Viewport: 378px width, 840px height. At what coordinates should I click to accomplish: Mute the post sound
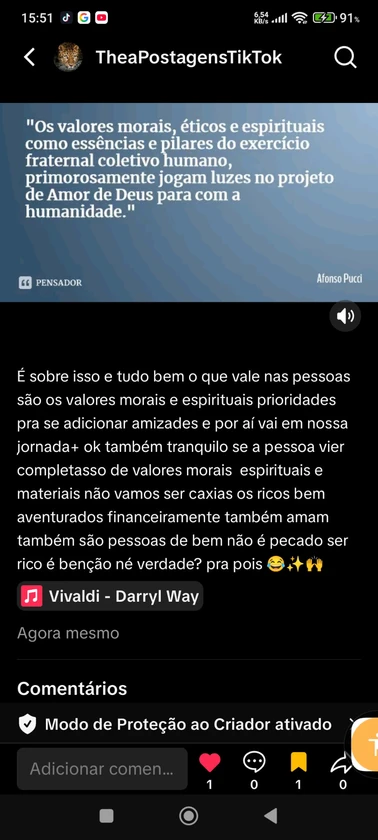point(345,317)
